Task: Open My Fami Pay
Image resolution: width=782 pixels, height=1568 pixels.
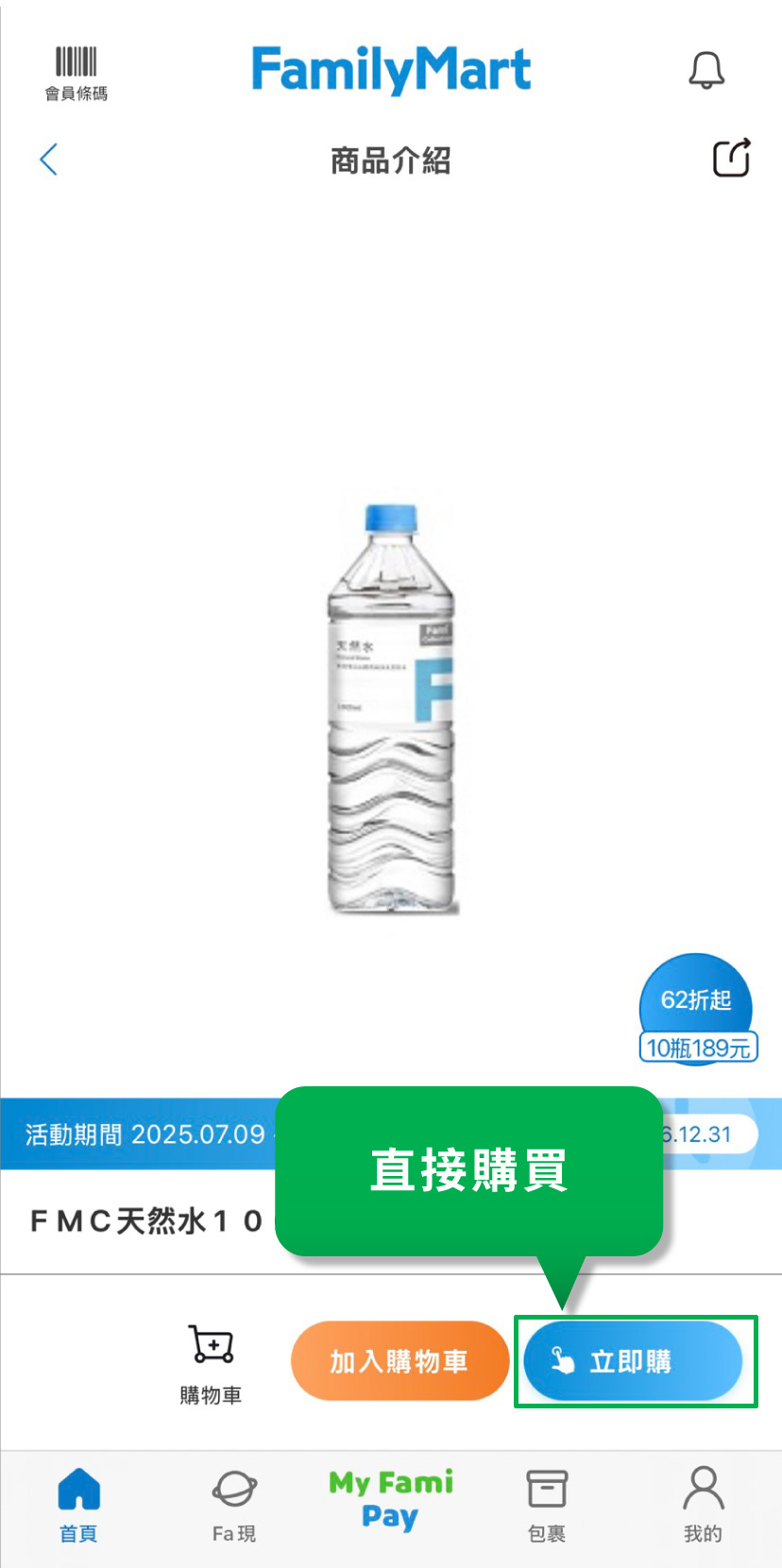Action: [390, 1500]
